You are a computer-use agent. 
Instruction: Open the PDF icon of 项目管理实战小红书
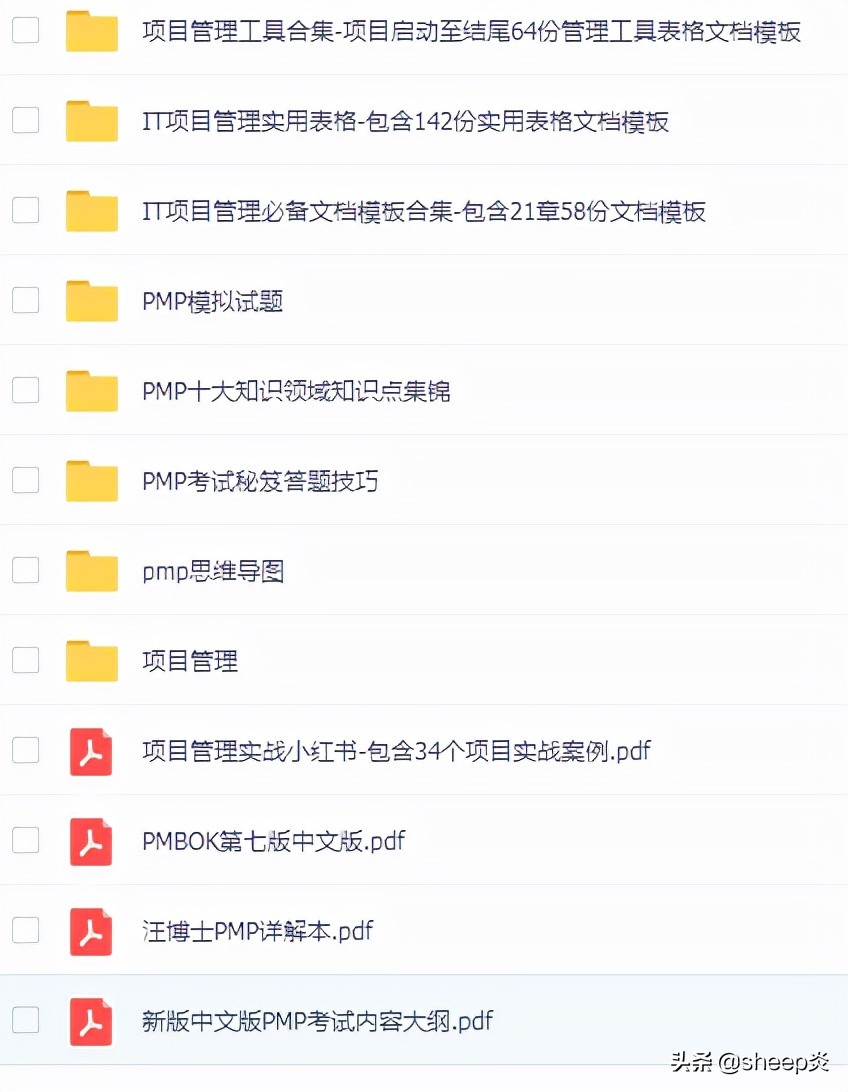pos(90,750)
